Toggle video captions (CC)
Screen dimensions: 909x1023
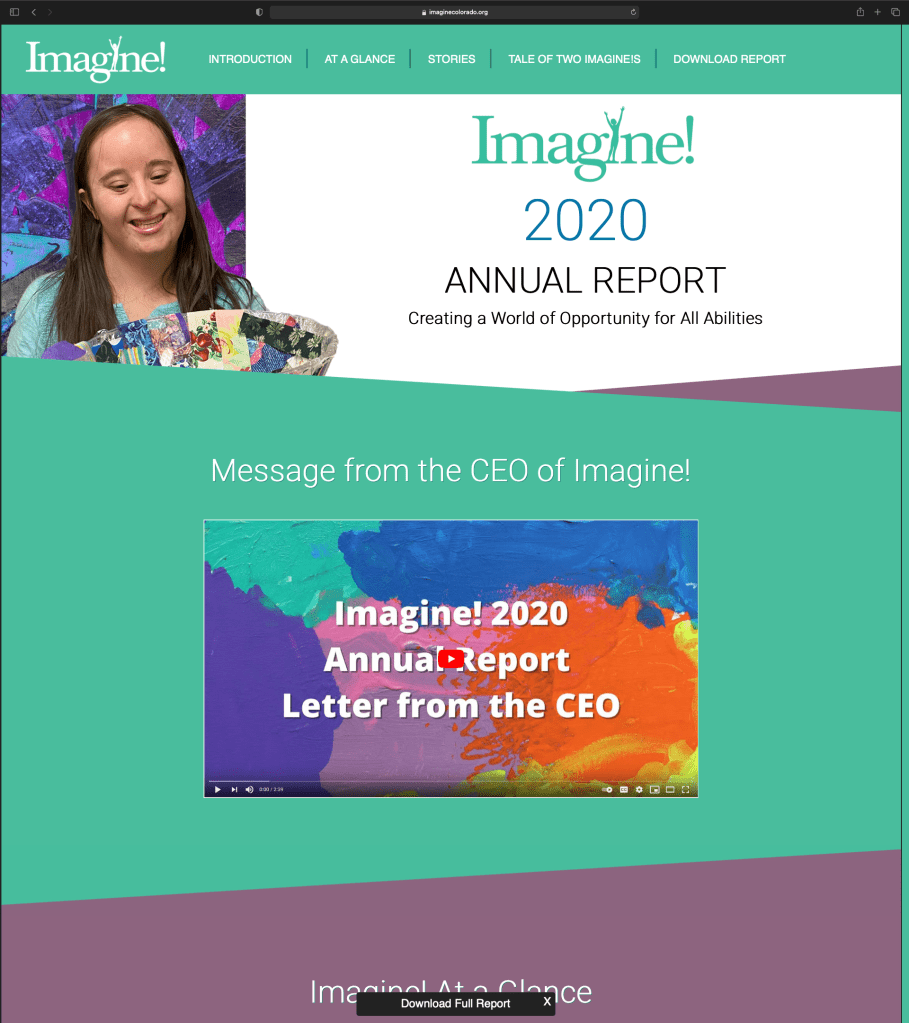[x=624, y=789]
